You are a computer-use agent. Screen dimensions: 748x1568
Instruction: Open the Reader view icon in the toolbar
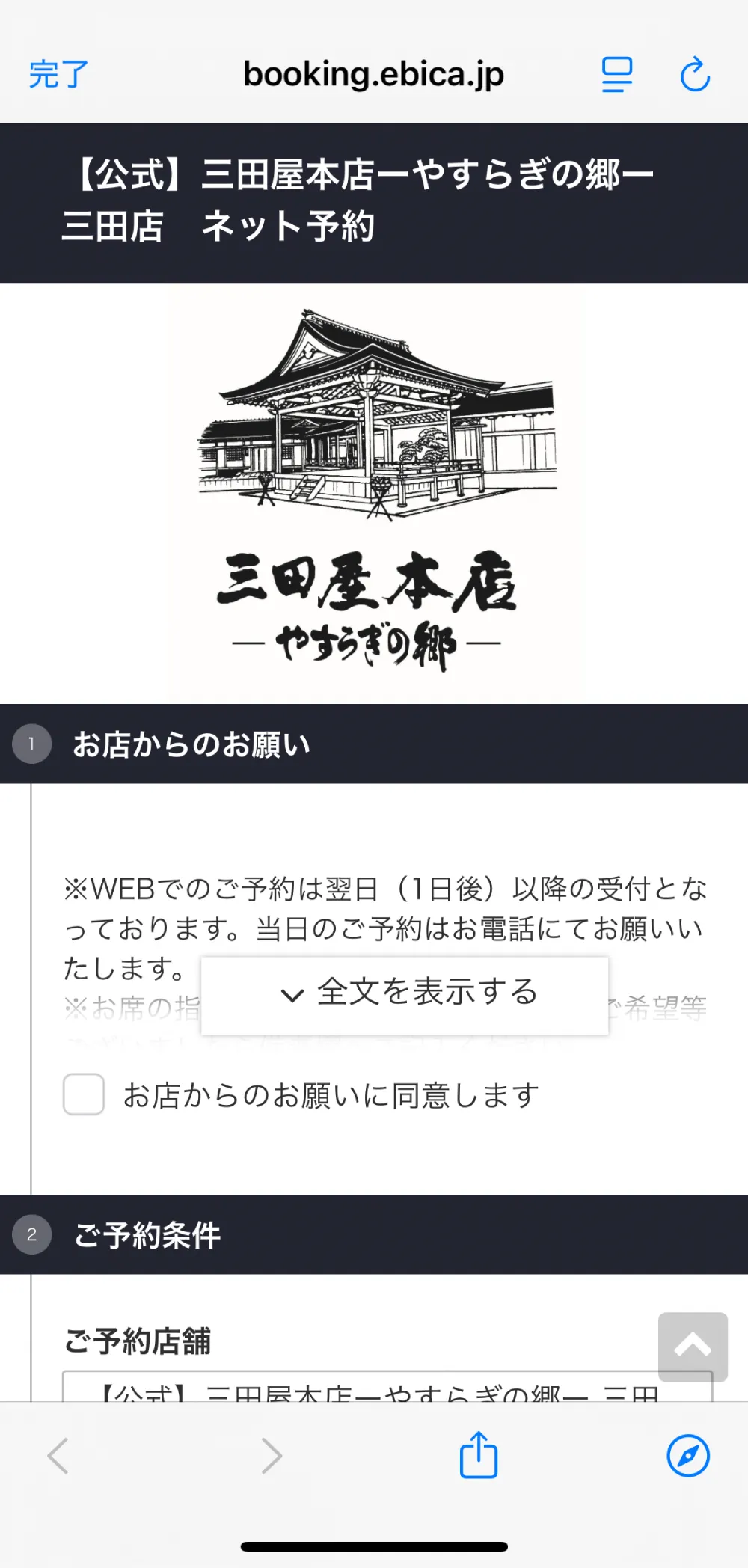coord(616,75)
